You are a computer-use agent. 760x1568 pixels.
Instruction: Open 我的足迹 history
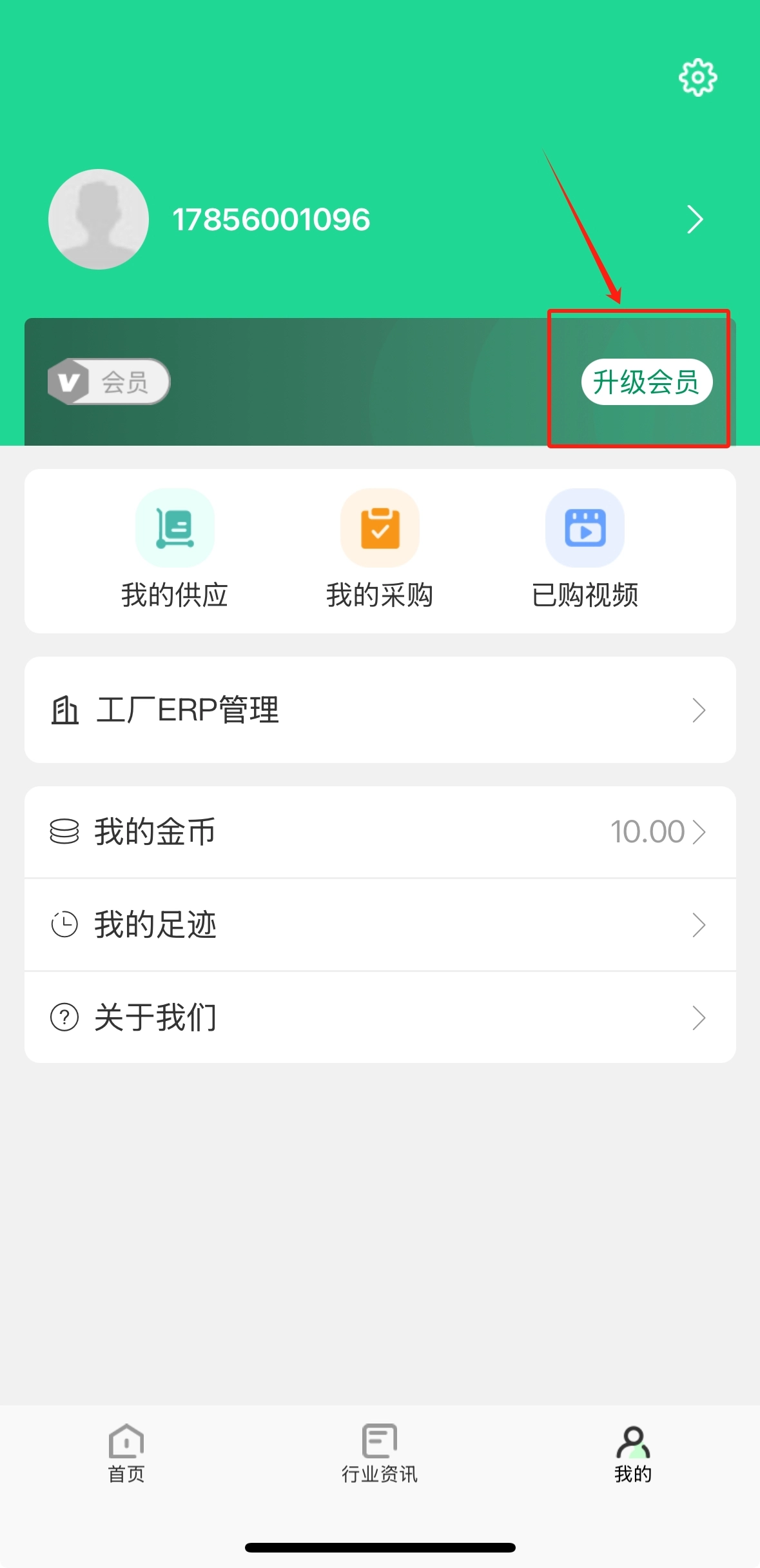coord(380,925)
